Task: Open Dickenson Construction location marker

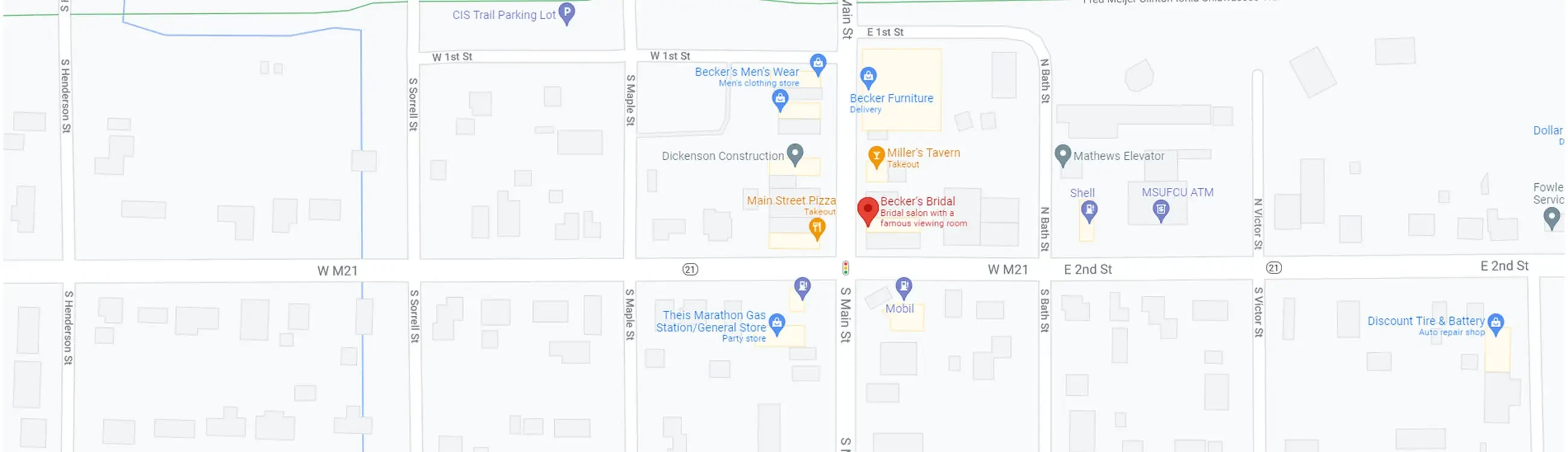Action: tap(794, 153)
